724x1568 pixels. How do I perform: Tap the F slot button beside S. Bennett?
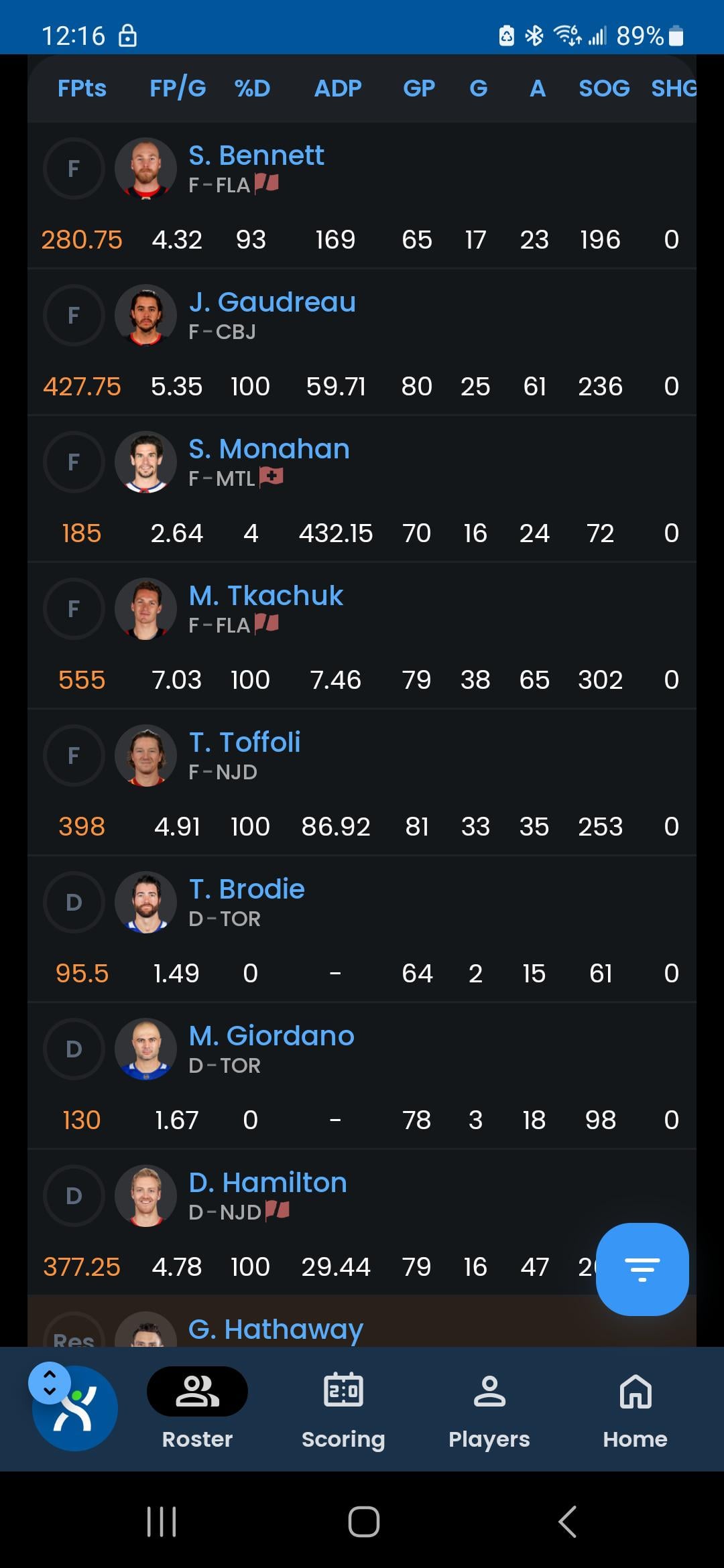point(74,168)
